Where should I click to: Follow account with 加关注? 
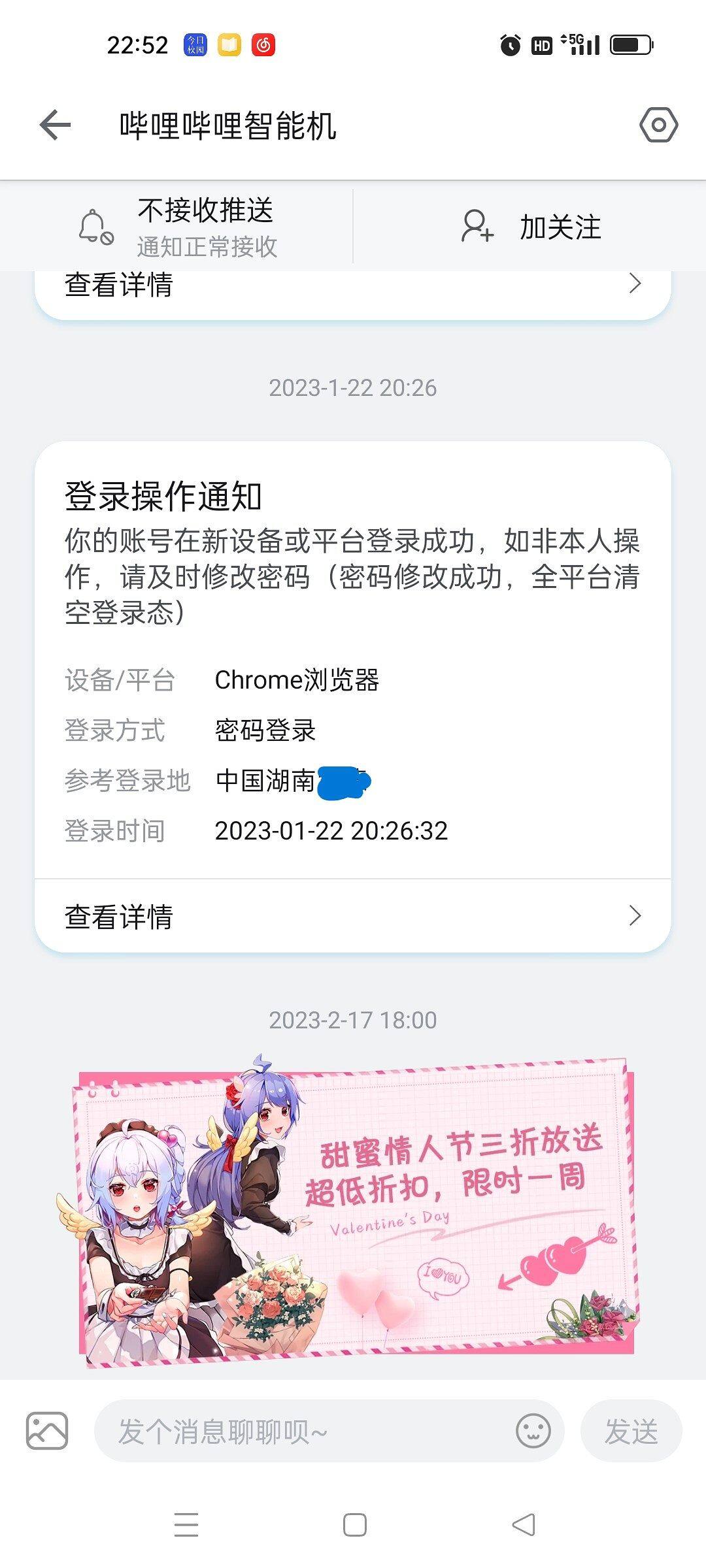click(x=529, y=227)
